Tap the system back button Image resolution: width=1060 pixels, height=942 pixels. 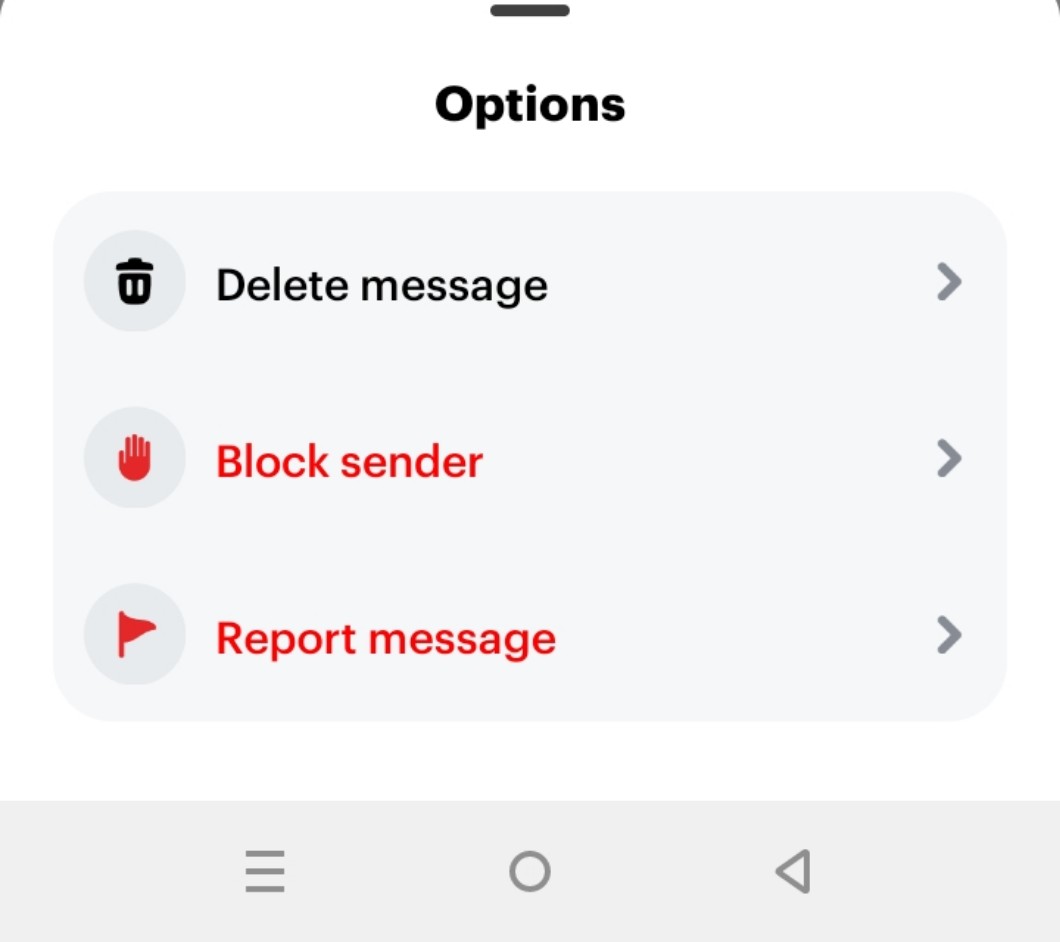pos(793,871)
